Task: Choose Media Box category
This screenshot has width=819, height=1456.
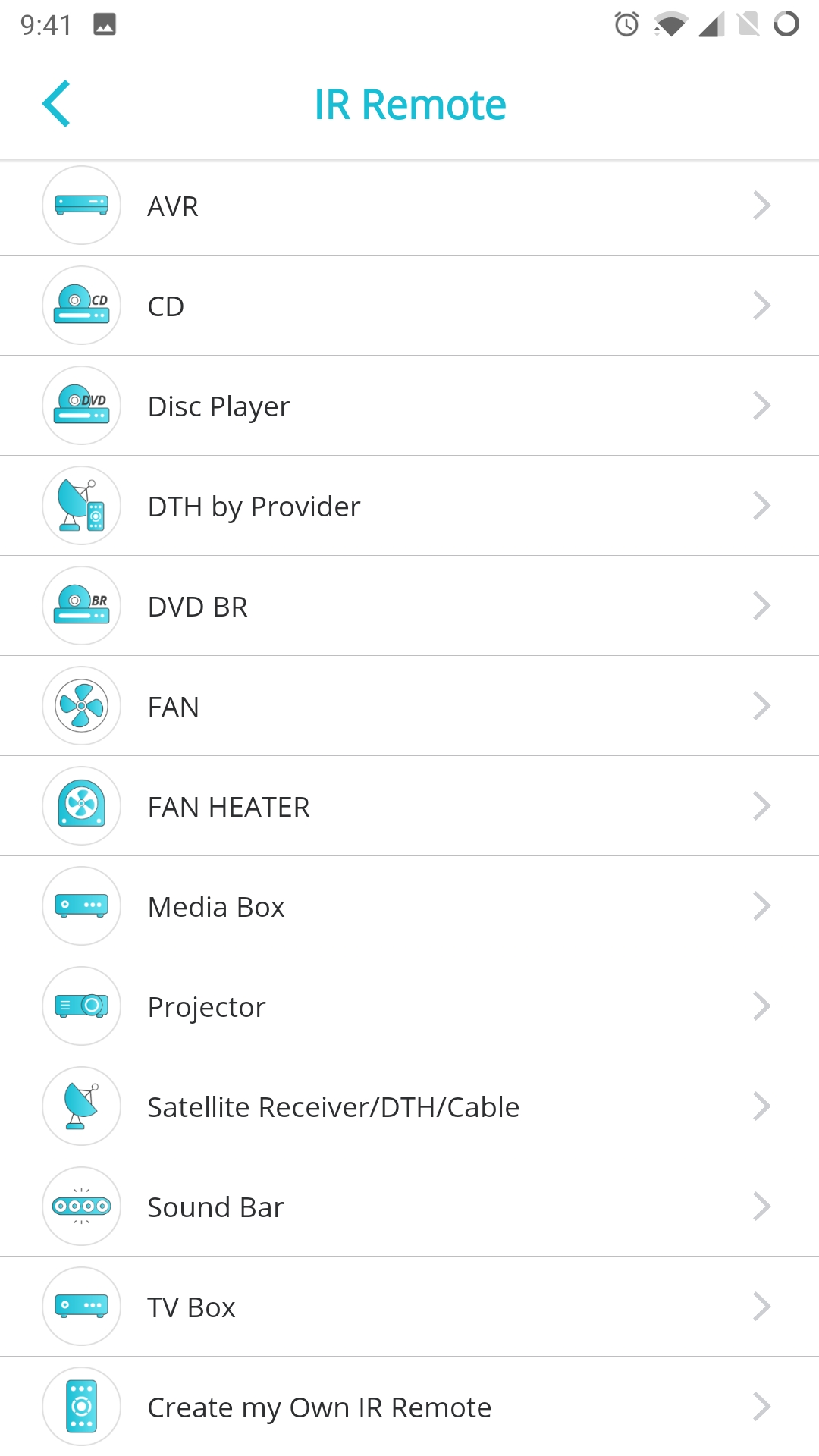Action: 409,907
